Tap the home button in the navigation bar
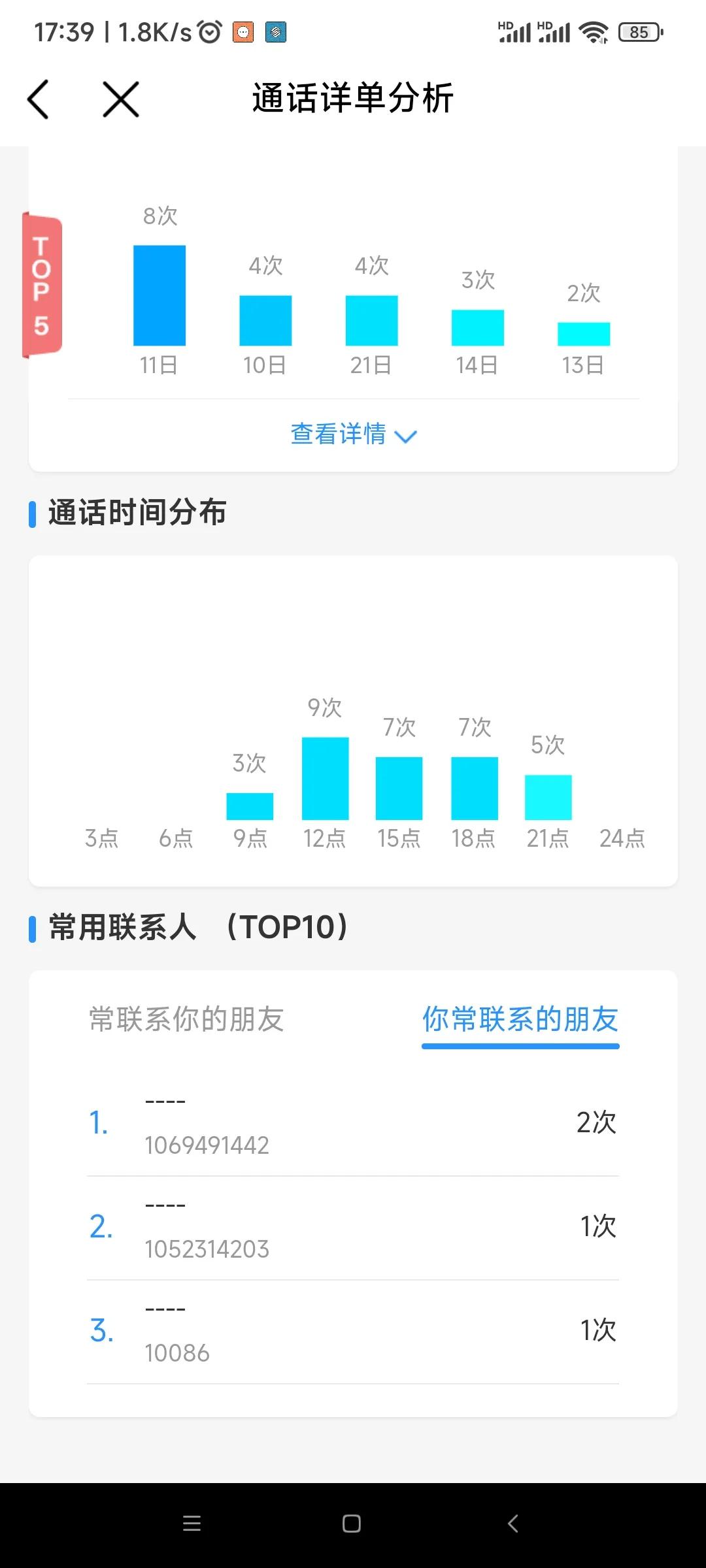 (351, 1523)
